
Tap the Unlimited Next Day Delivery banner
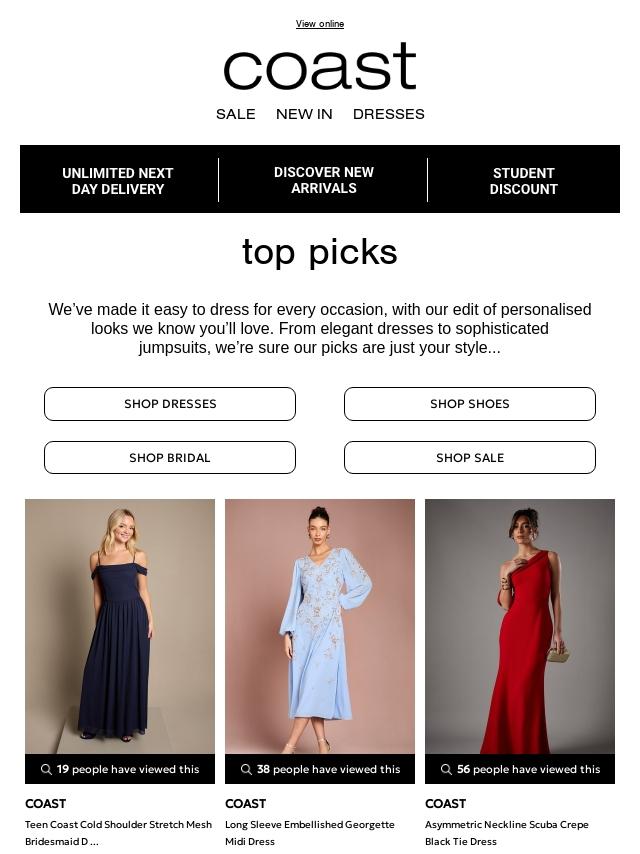click(x=118, y=181)
